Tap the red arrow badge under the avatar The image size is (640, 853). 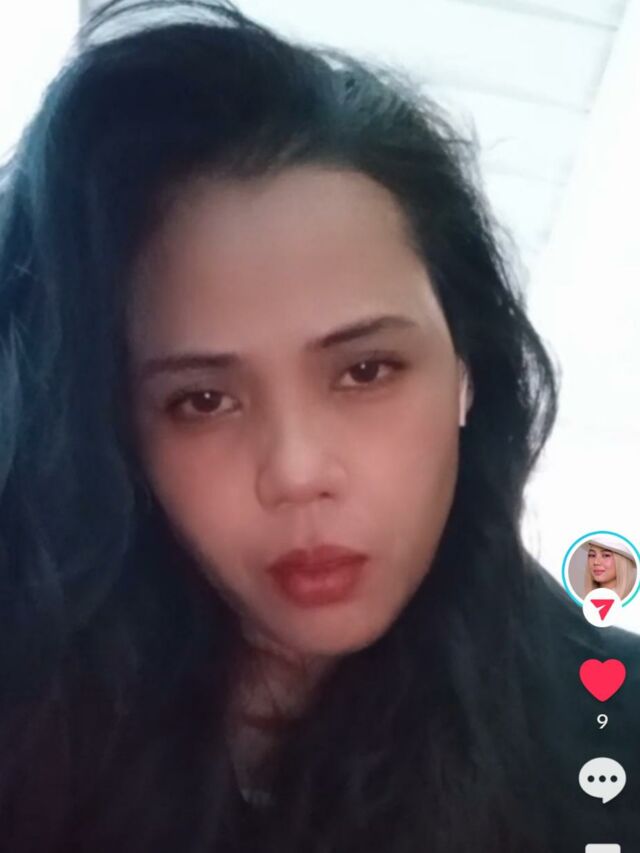(x=602, y=608)
